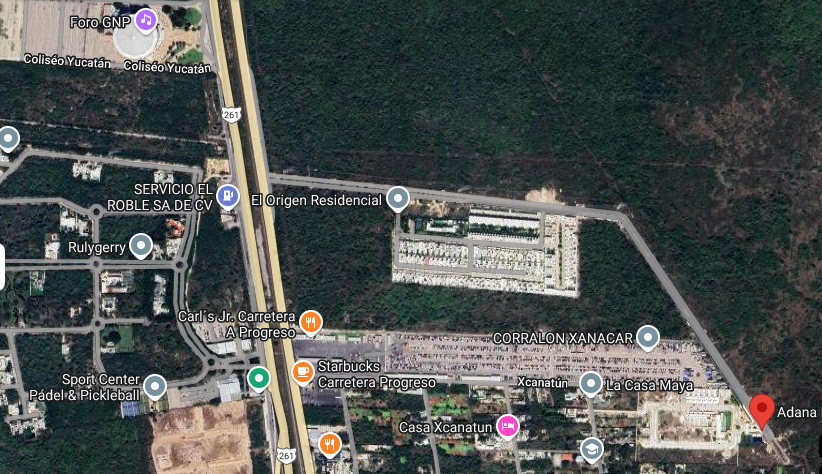
Task: Open the CORRALON XANACAR marker
Action: (648, 337)
